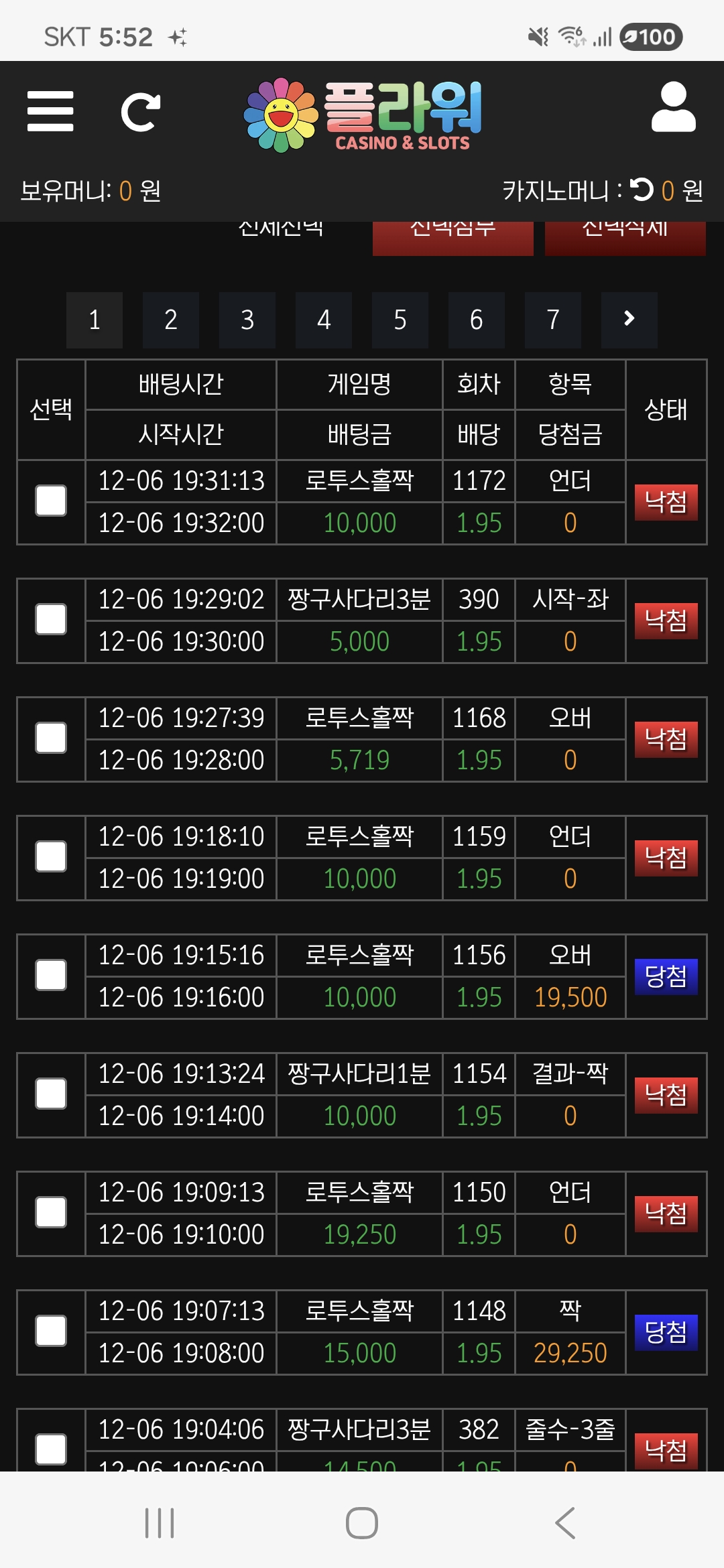
Task: Click page number 5 in pagination
Action: click(400, 320)
